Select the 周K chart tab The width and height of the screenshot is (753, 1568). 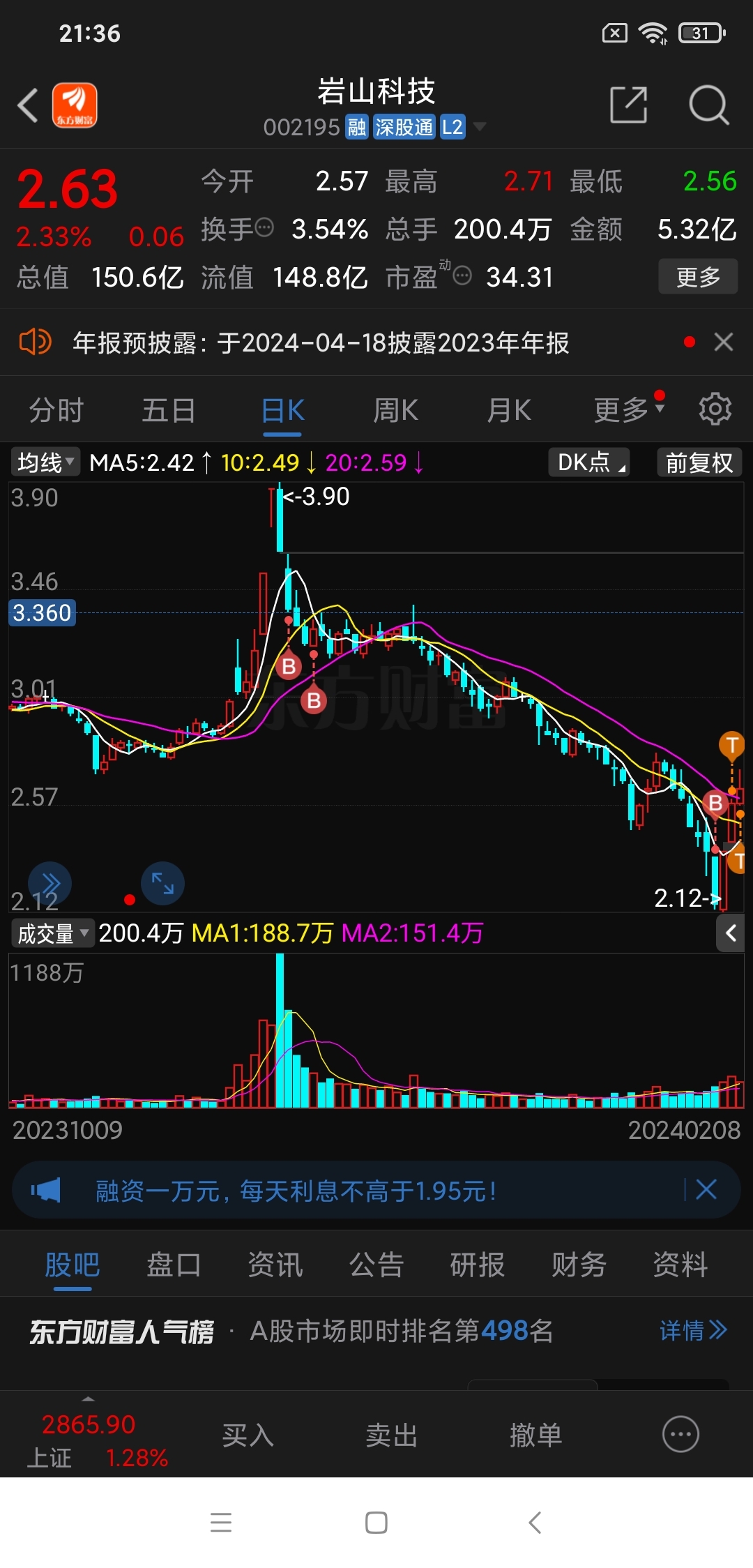click(395, 410)
